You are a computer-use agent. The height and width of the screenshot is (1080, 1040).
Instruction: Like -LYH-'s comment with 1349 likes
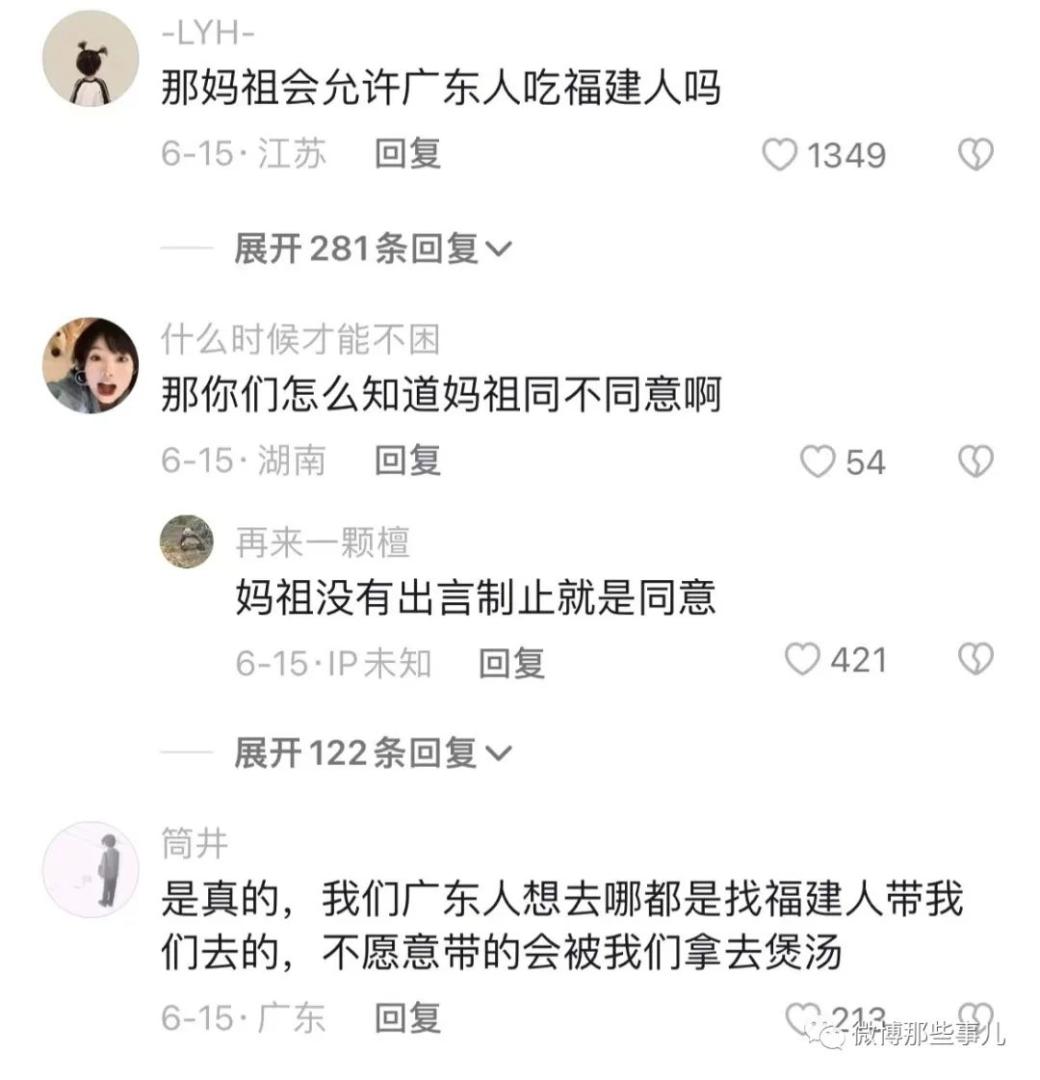click(780, 155)
